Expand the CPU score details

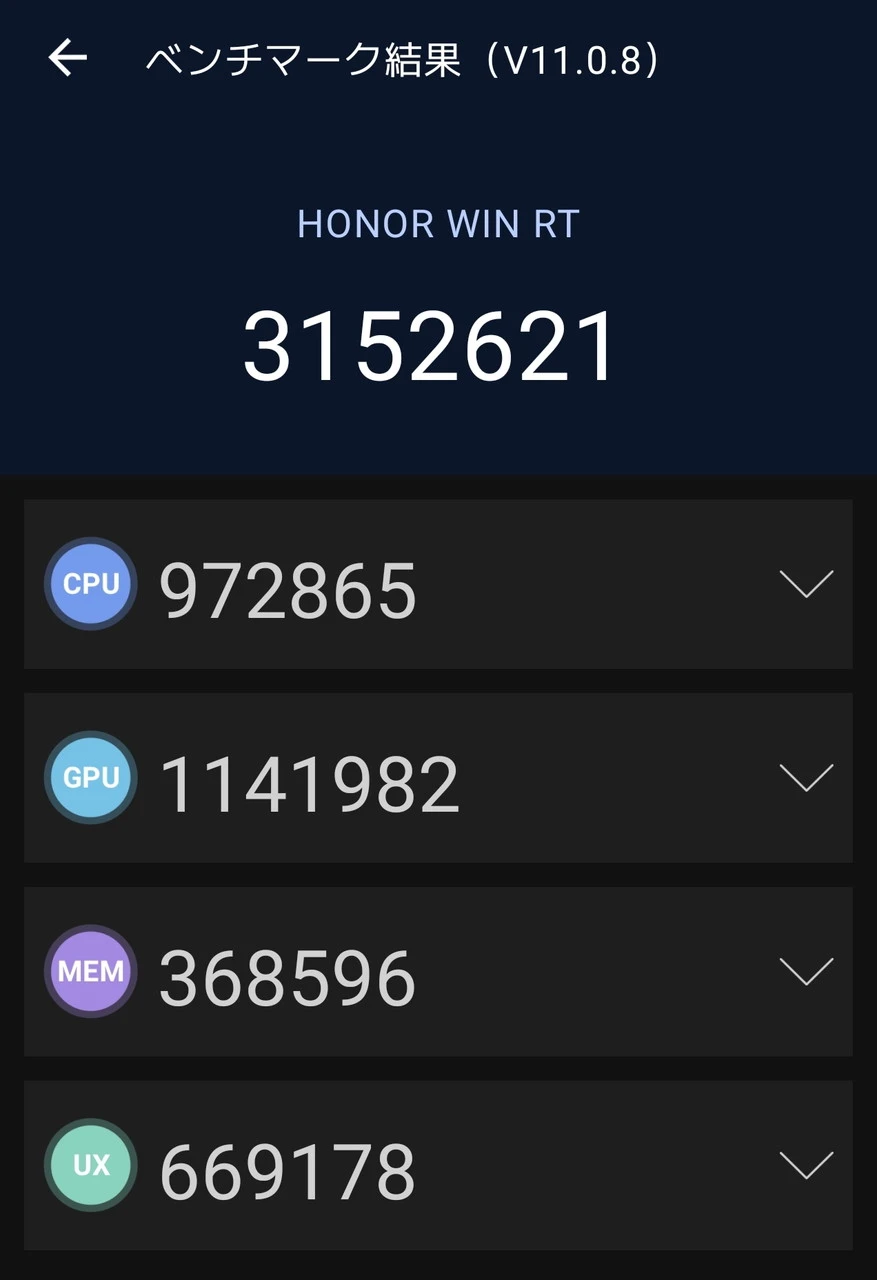pos(806,584)
